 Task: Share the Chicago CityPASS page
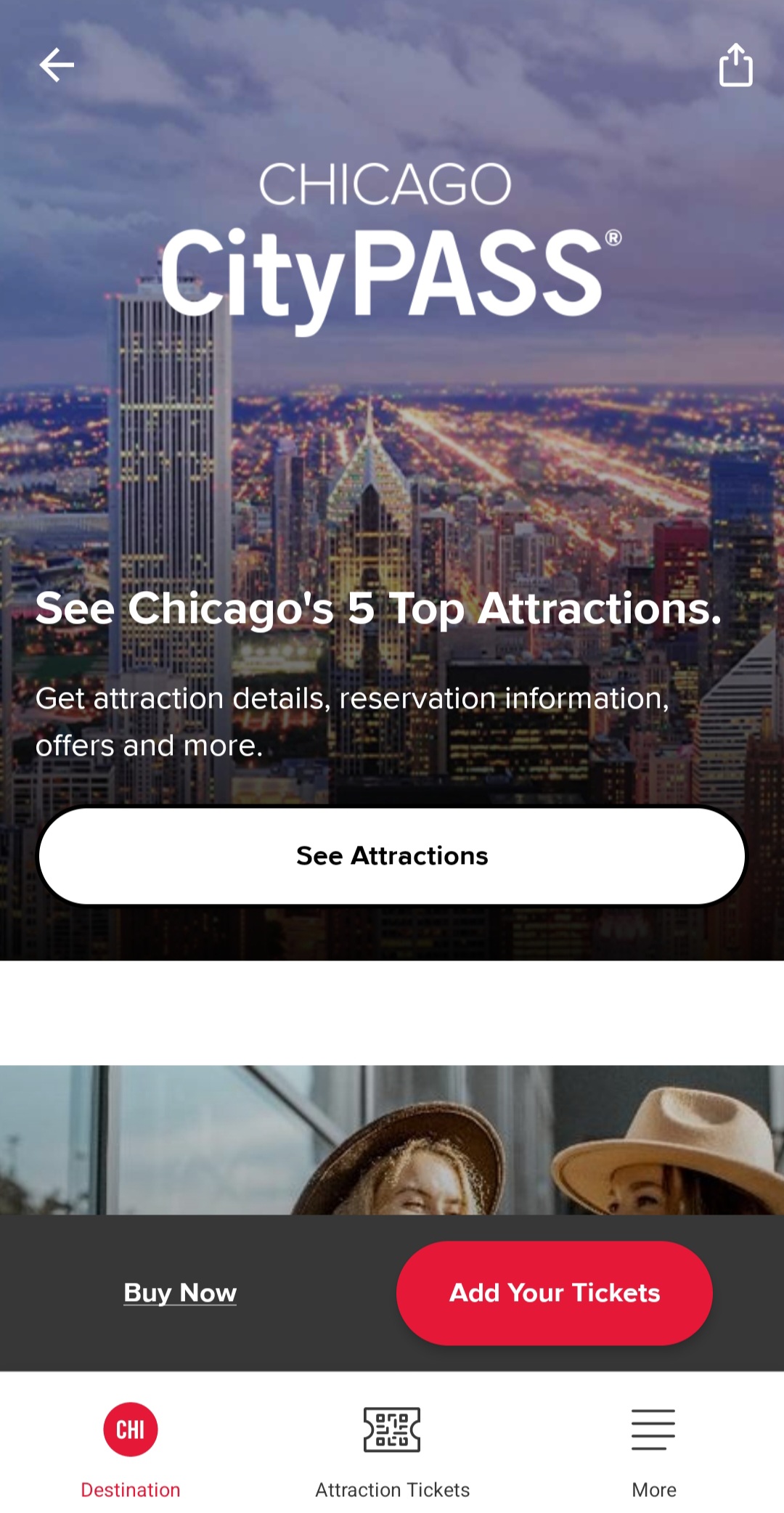(x=735, y=65)
